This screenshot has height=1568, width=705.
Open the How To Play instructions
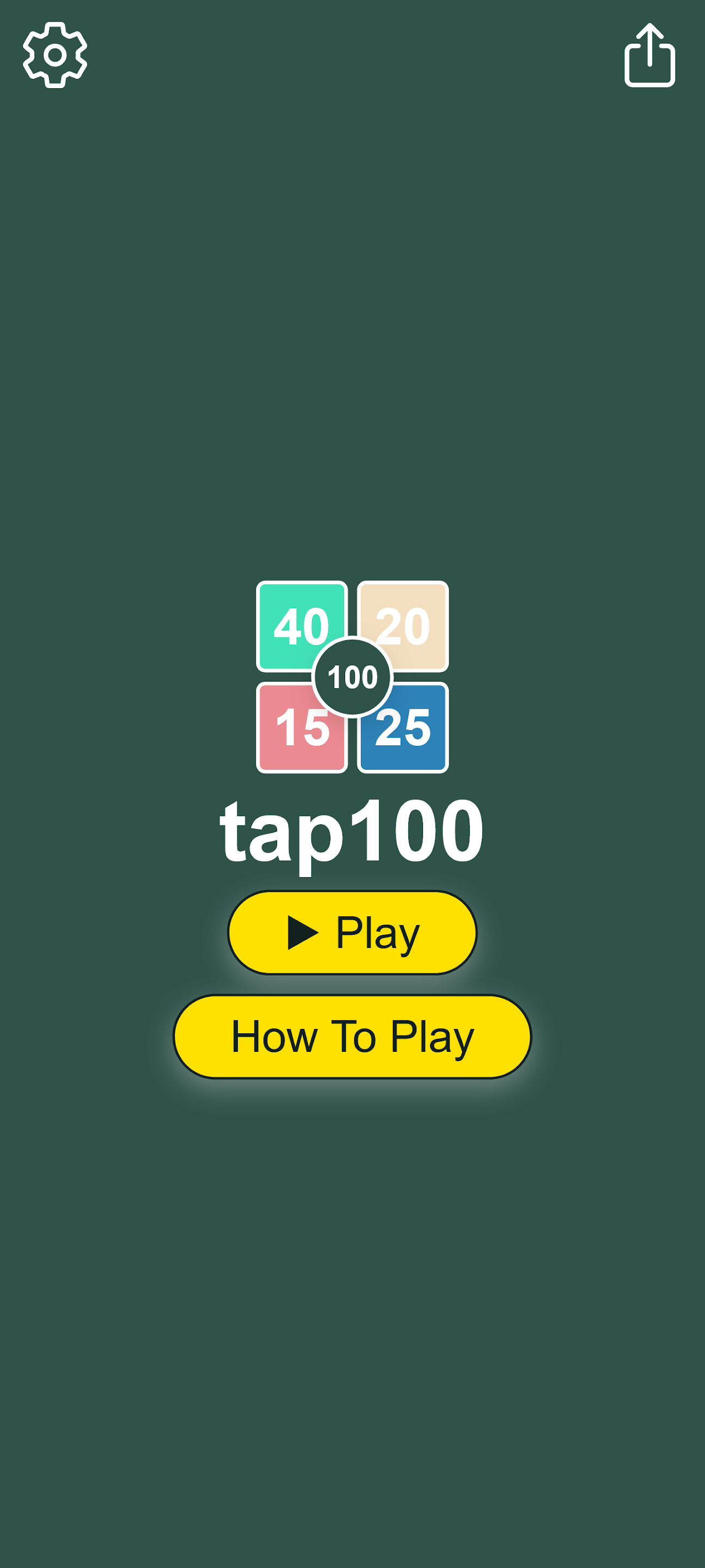click(x=352, y=1037)
